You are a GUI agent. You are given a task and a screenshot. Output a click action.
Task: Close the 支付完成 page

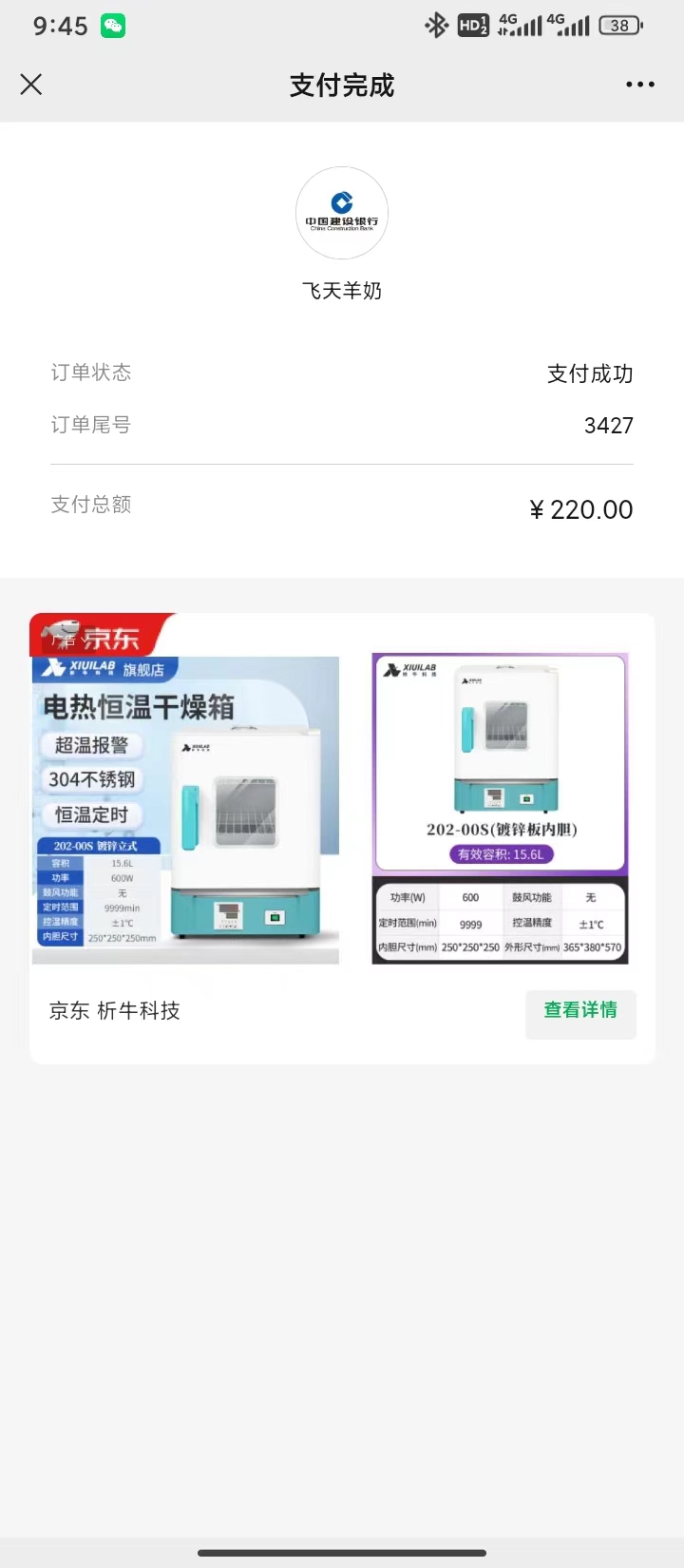click(31, 85)
